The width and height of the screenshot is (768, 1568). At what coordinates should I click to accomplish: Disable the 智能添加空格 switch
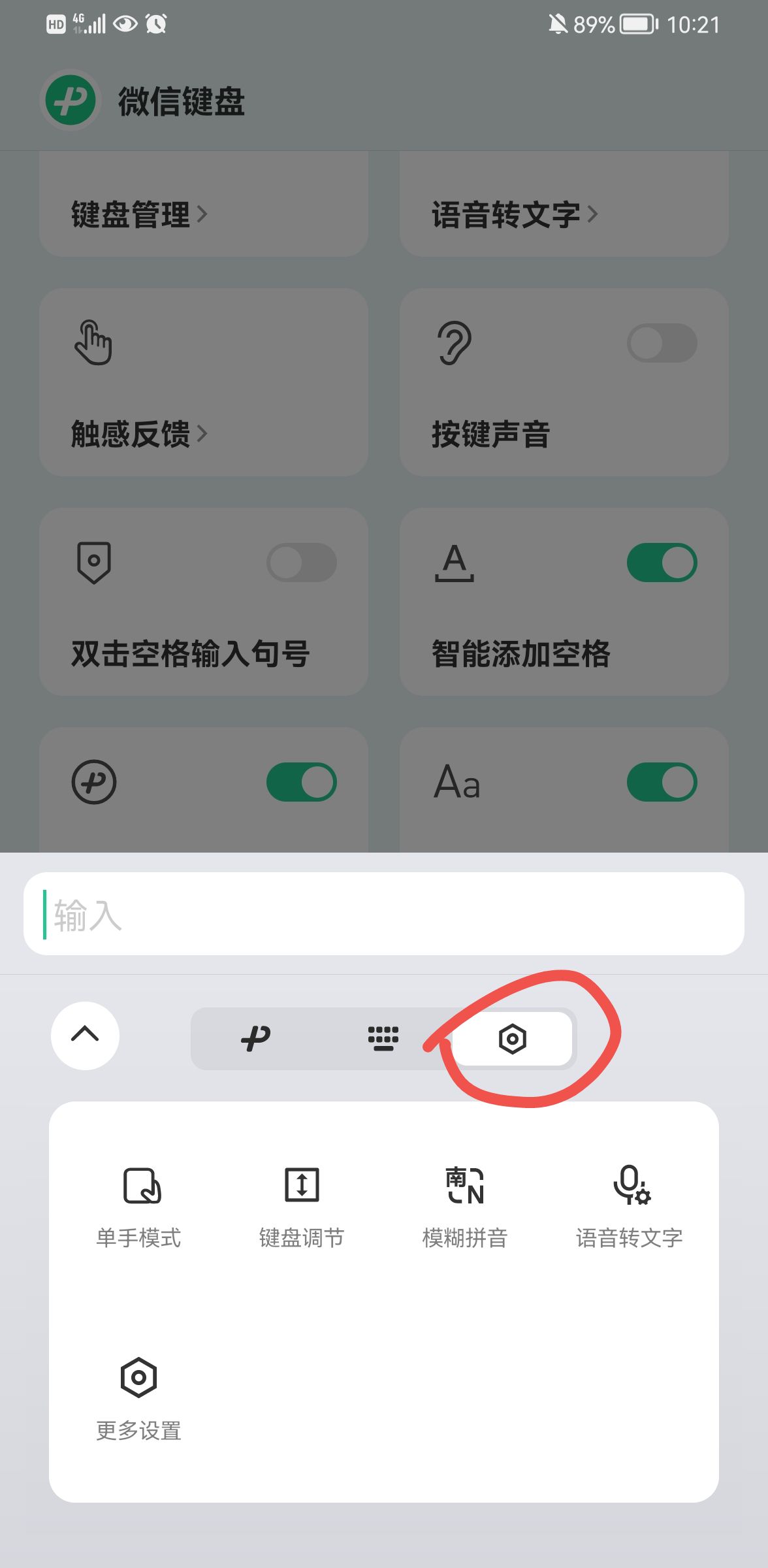662,563
